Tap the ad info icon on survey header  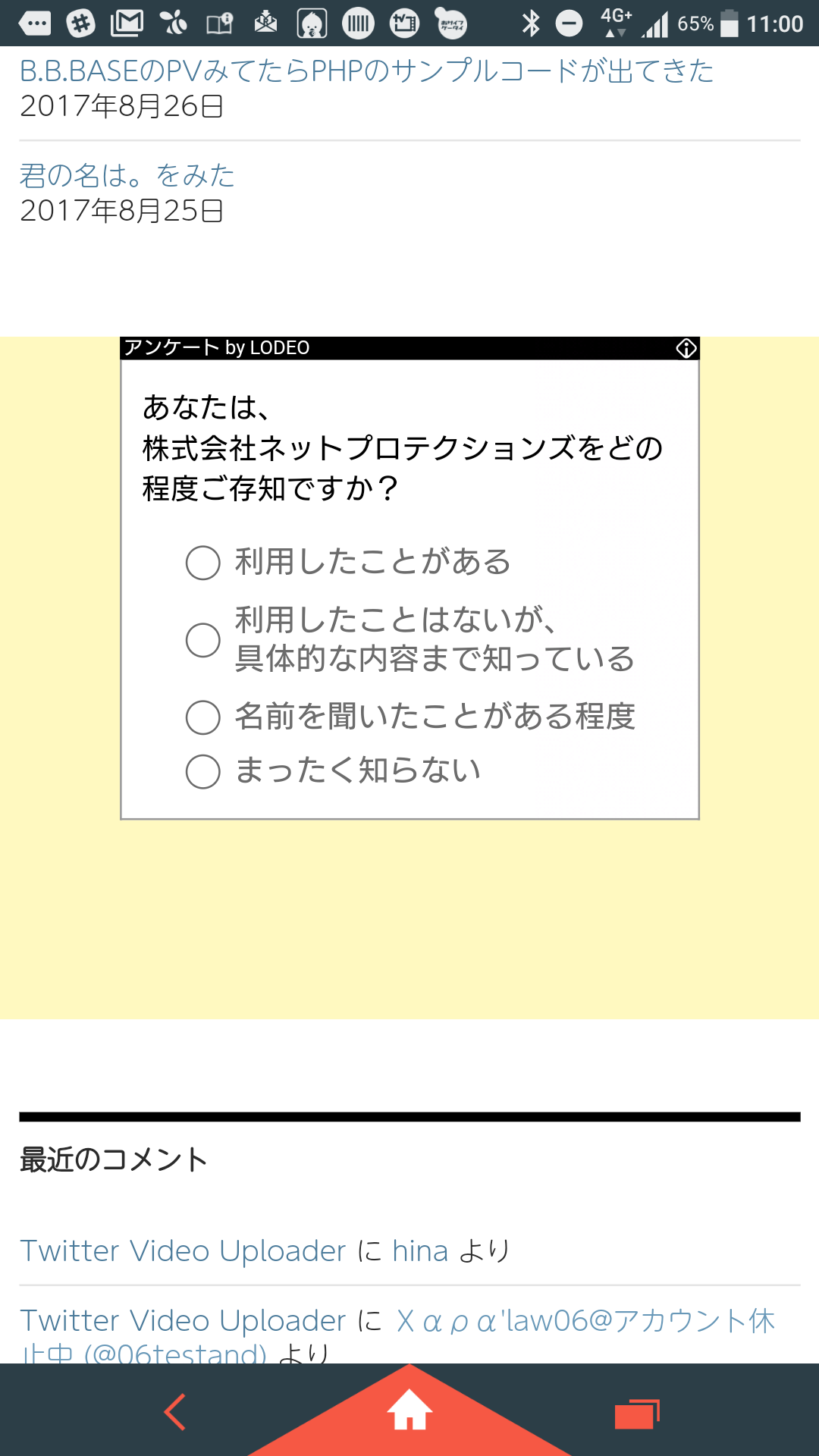tap(686, 348)
